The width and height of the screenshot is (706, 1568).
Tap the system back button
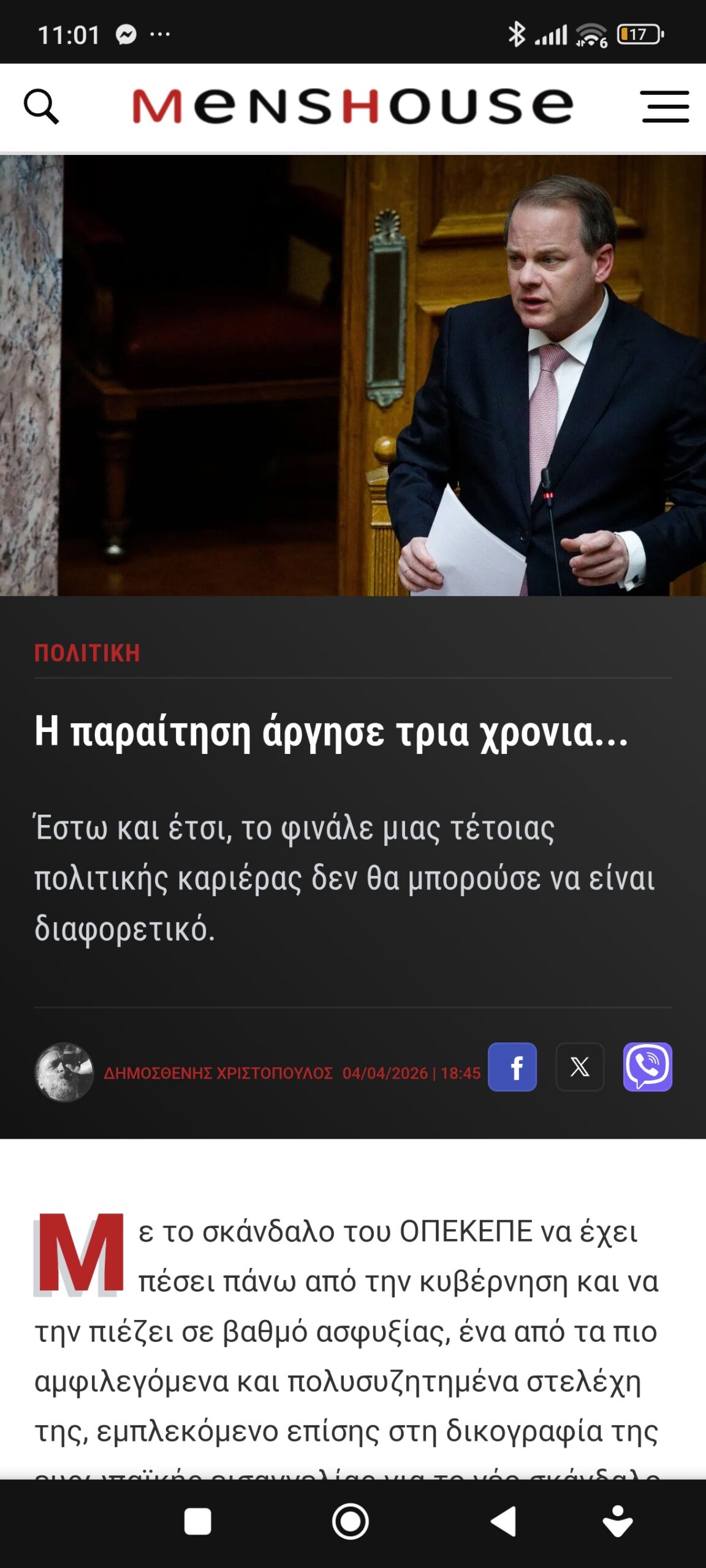[504, 1521]
